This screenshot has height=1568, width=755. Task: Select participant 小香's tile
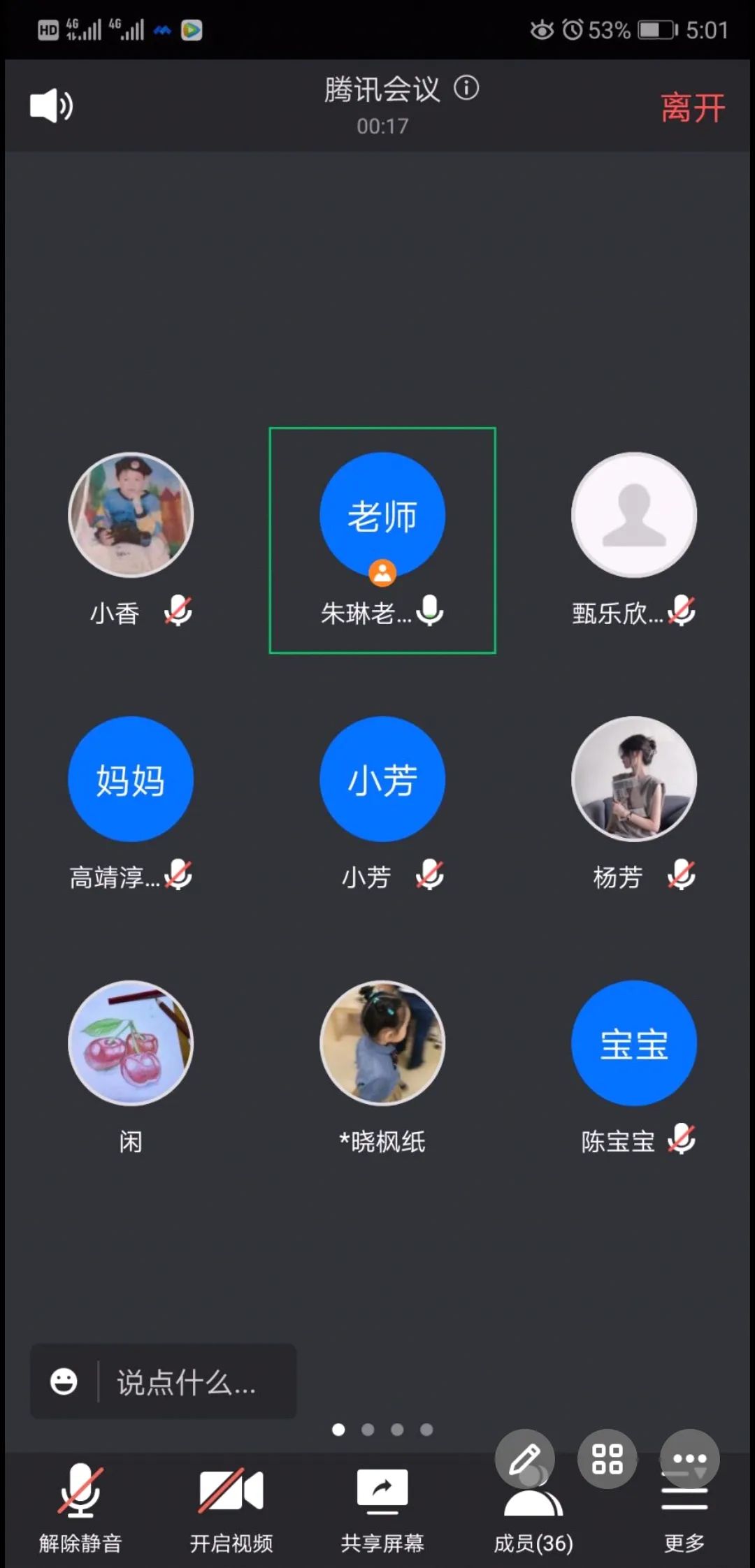coord(131,516)
